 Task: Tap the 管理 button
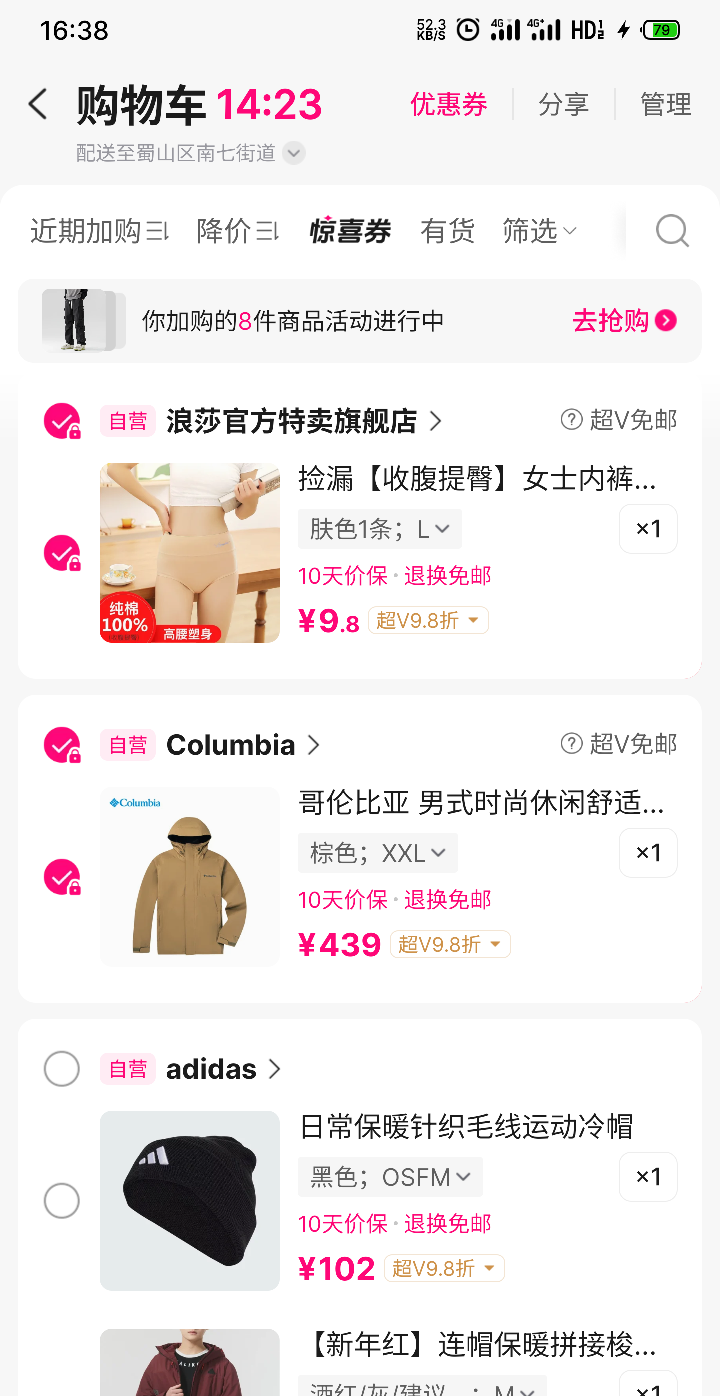point(665,104)
